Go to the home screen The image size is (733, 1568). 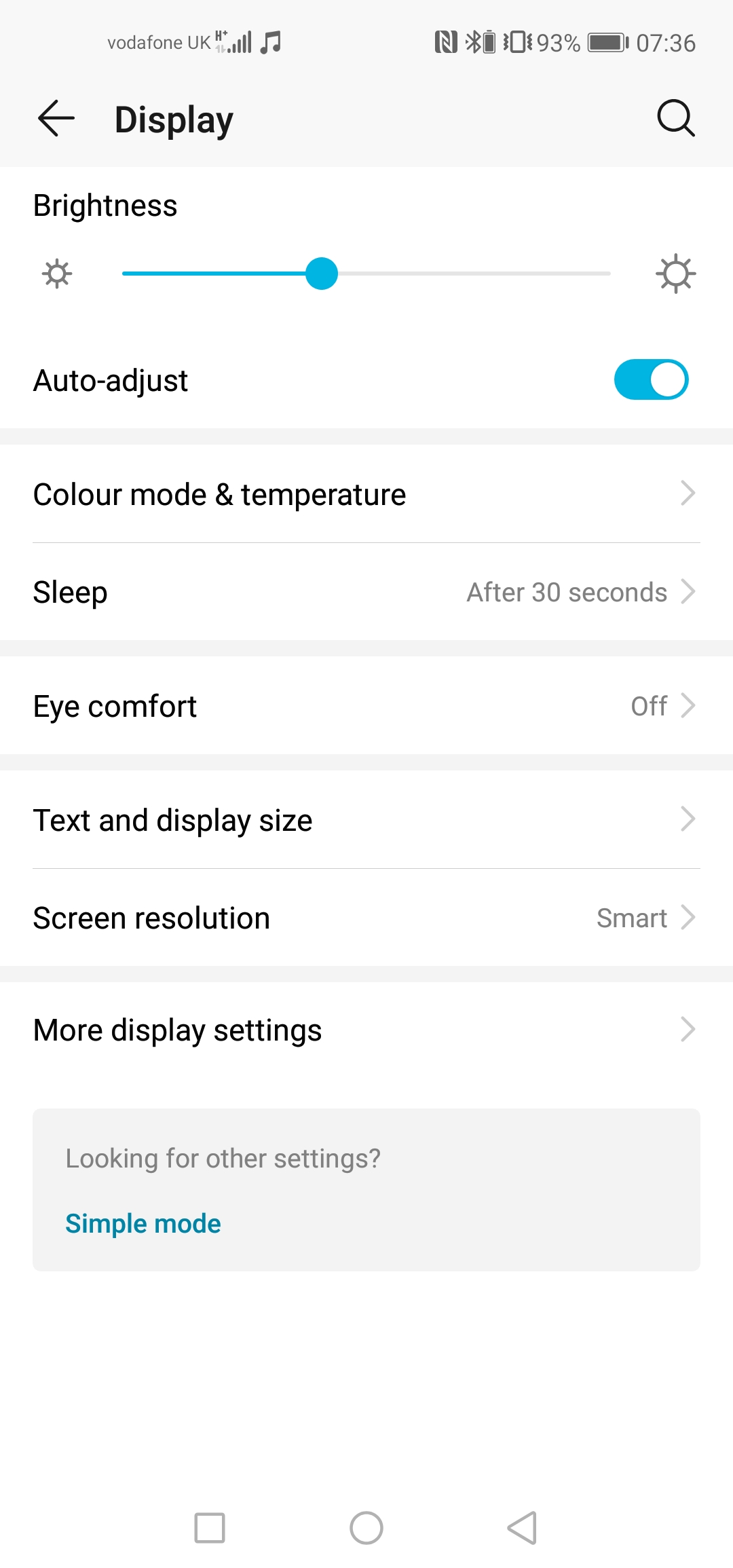tap(366, 1528)
